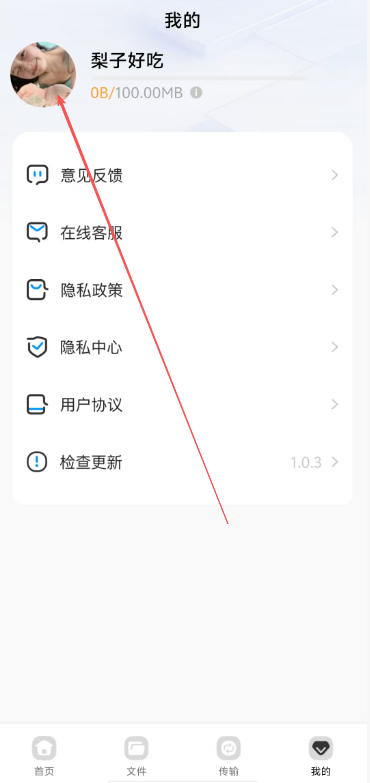
Task: Open 隐私中心 privacy center
Action: coord(182,348)
